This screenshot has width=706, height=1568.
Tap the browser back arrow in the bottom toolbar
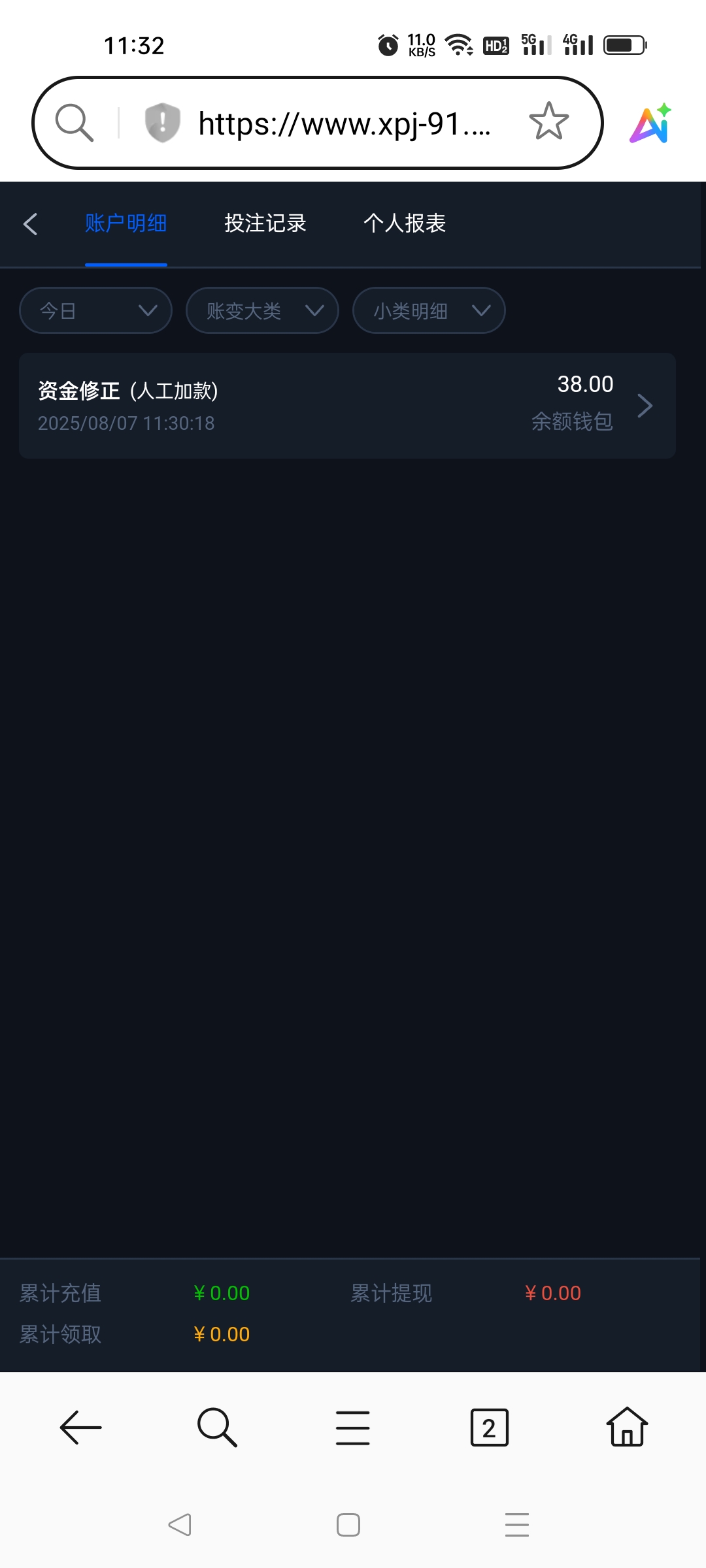80,1428
